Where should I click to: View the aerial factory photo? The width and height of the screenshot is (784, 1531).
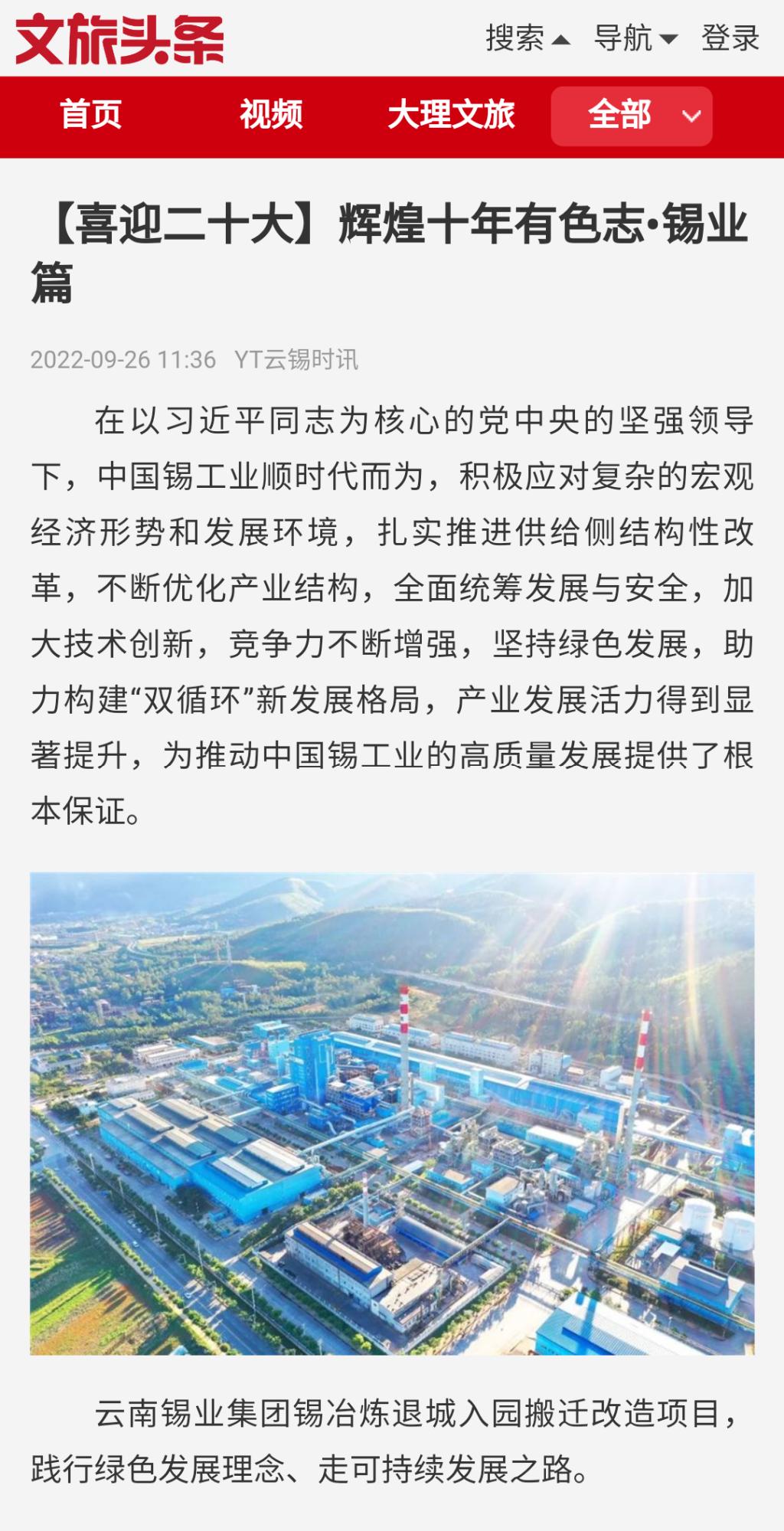(392, 1114)
